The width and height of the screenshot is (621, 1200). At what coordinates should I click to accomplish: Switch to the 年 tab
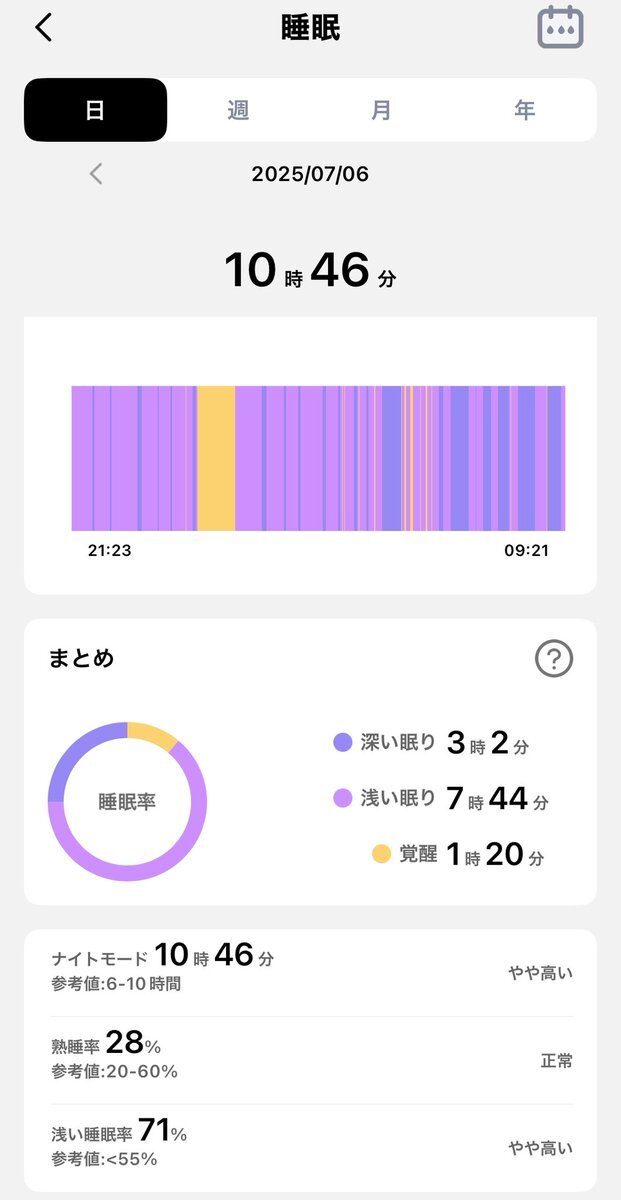point(525,110)
